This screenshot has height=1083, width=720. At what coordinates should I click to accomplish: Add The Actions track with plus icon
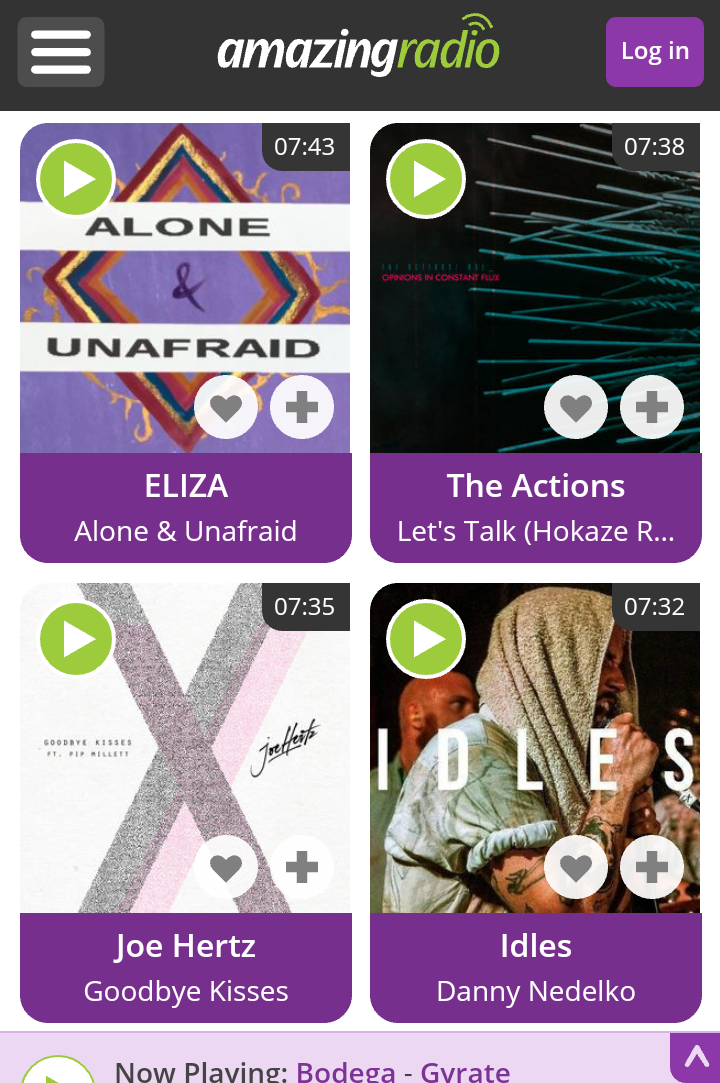652,407
